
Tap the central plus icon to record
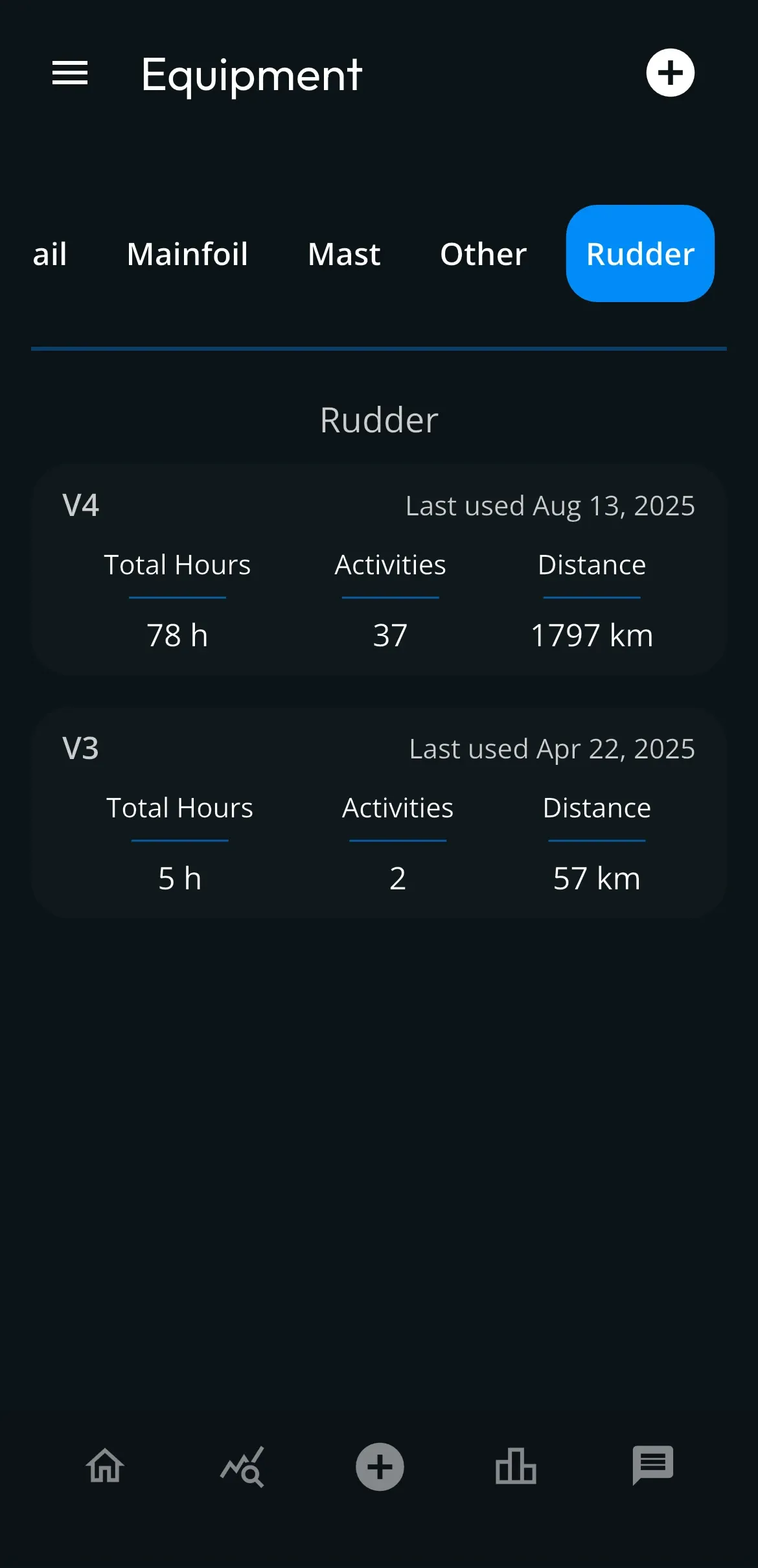(379, 1467)
